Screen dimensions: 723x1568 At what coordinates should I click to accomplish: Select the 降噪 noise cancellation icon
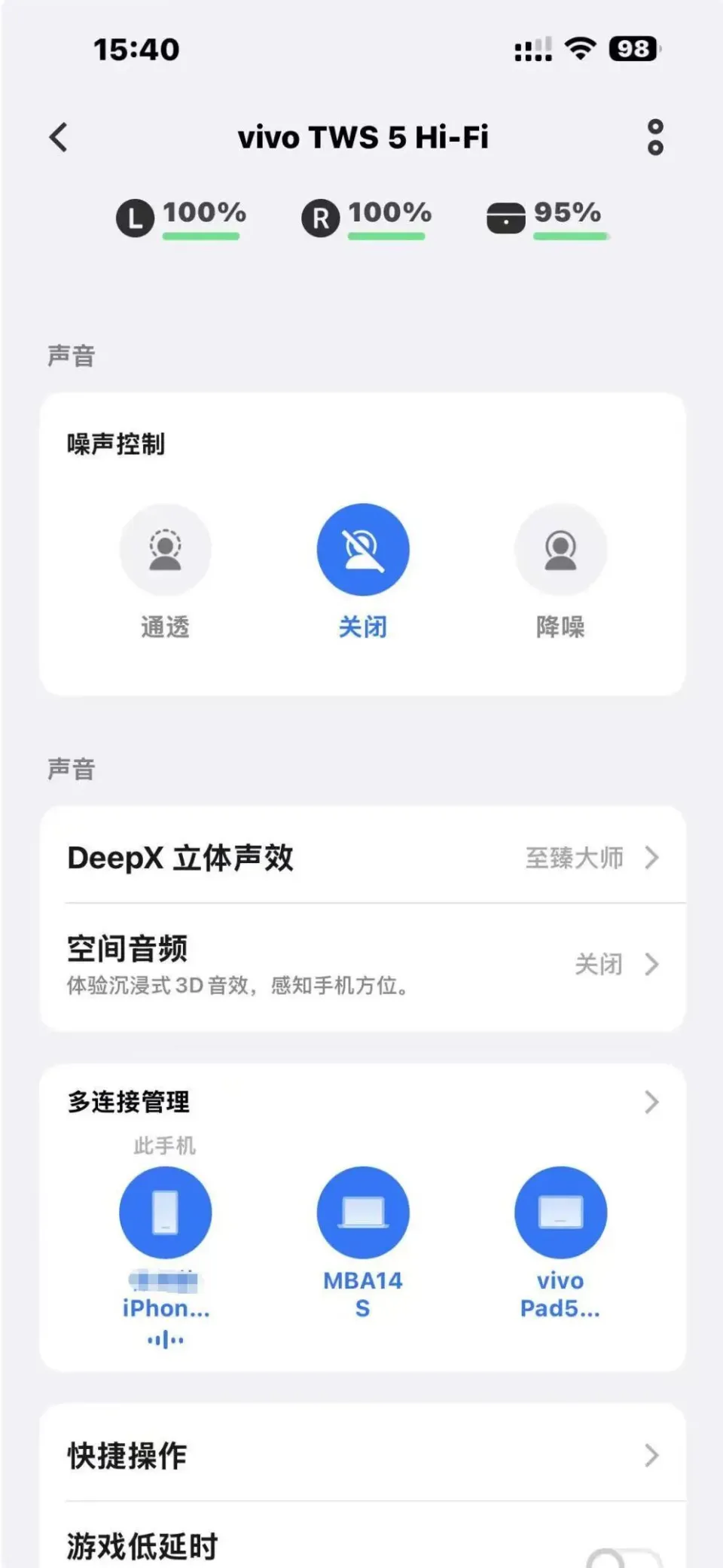[560, 549]
